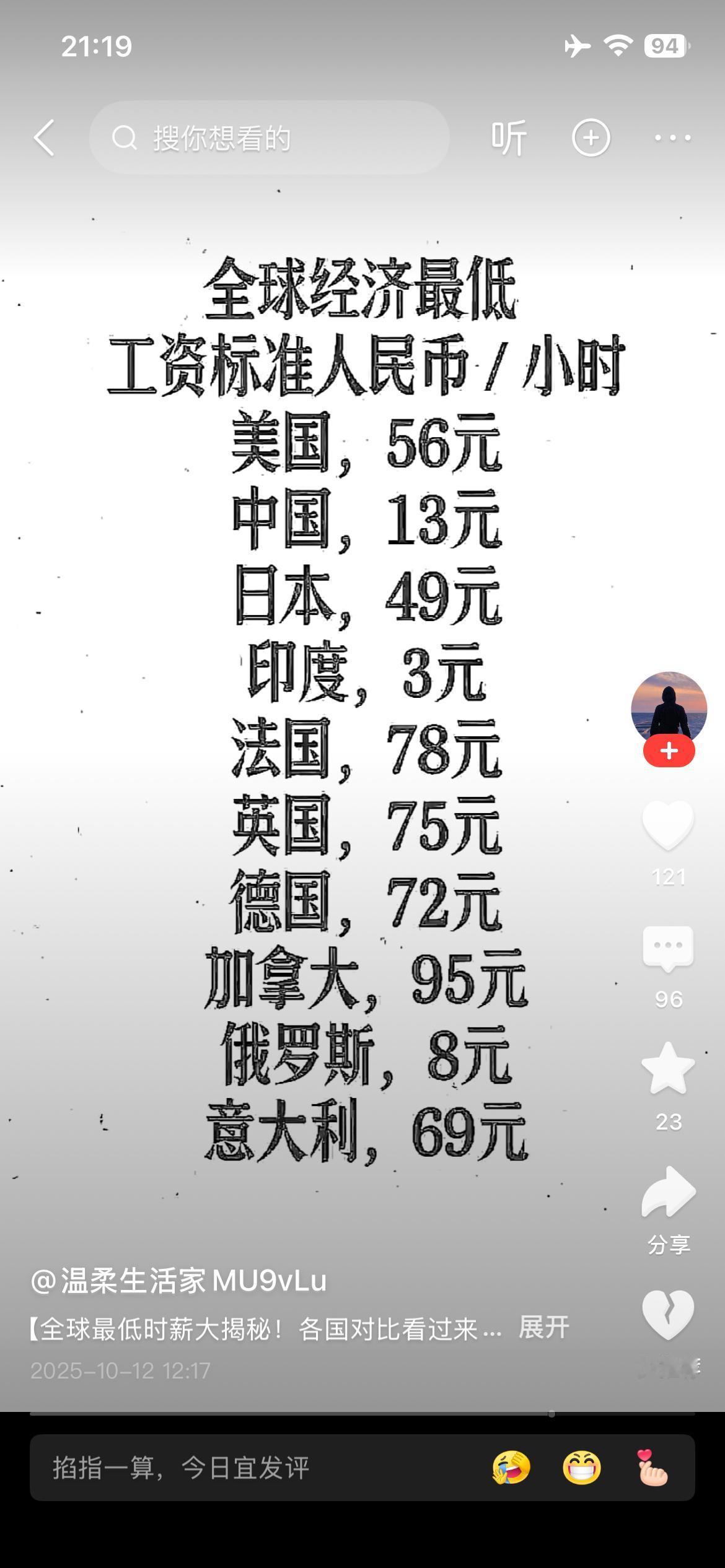Like this video with the heart
Viewport: 725px width, 1568px height.
668,825
